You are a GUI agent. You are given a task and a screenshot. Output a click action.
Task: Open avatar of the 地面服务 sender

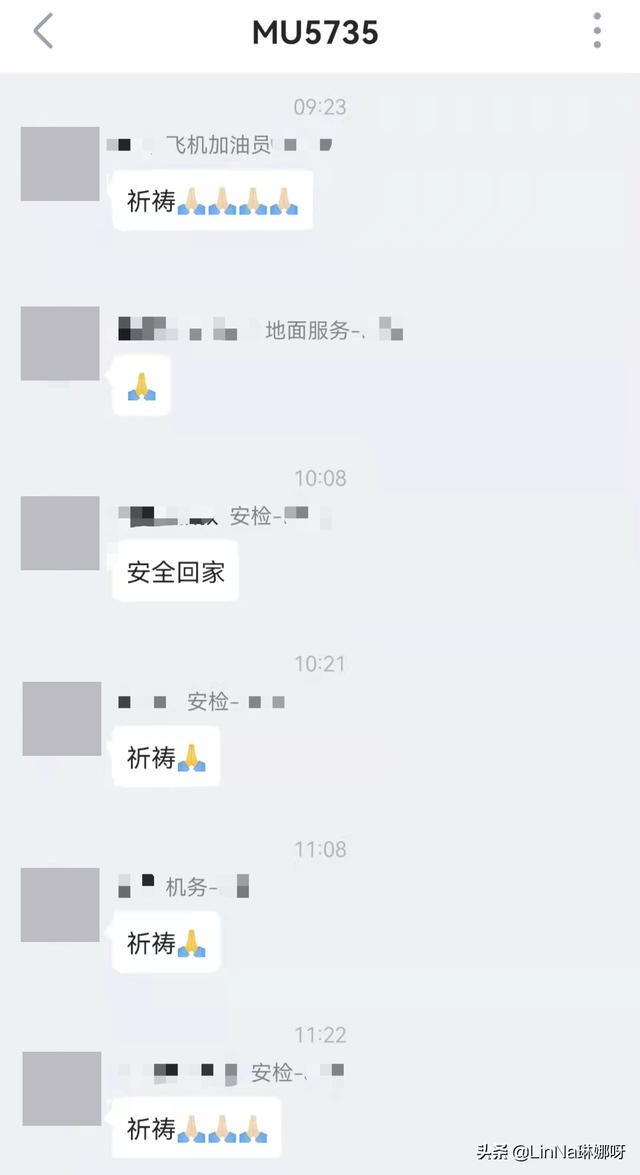pyautogui.click(x=60, y=343)
